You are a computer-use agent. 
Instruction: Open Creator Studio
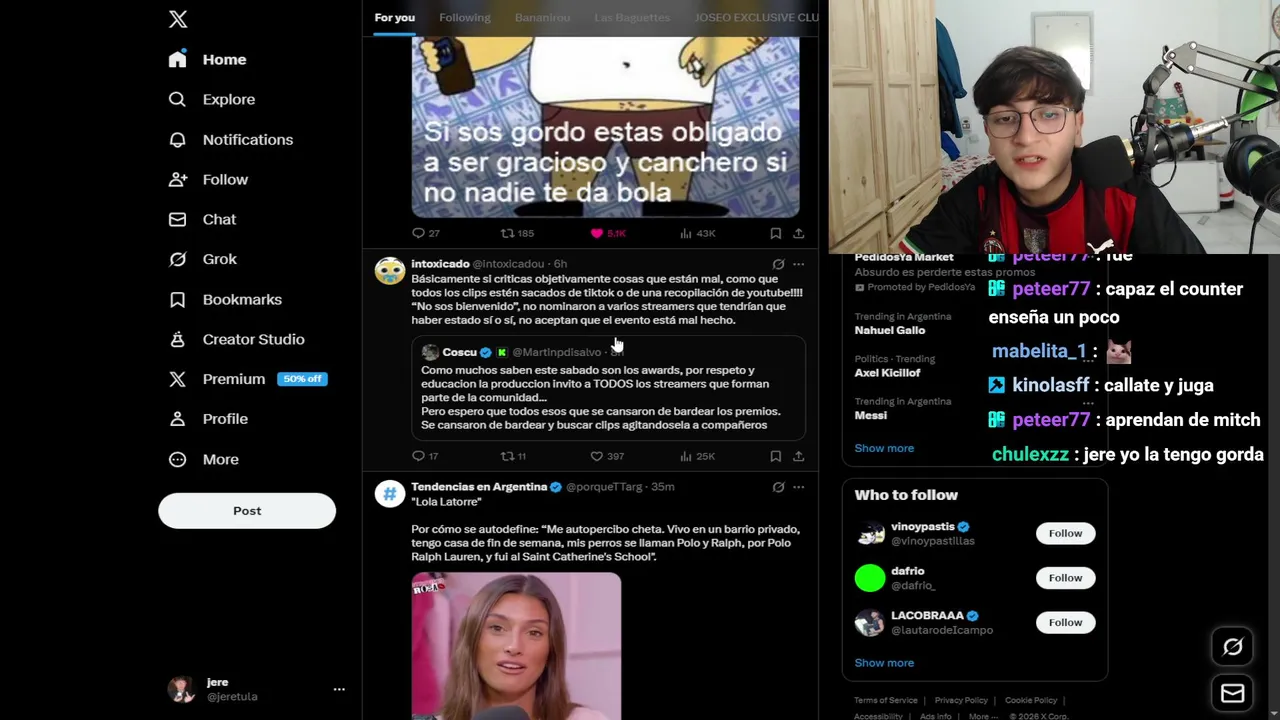[253, 339]
